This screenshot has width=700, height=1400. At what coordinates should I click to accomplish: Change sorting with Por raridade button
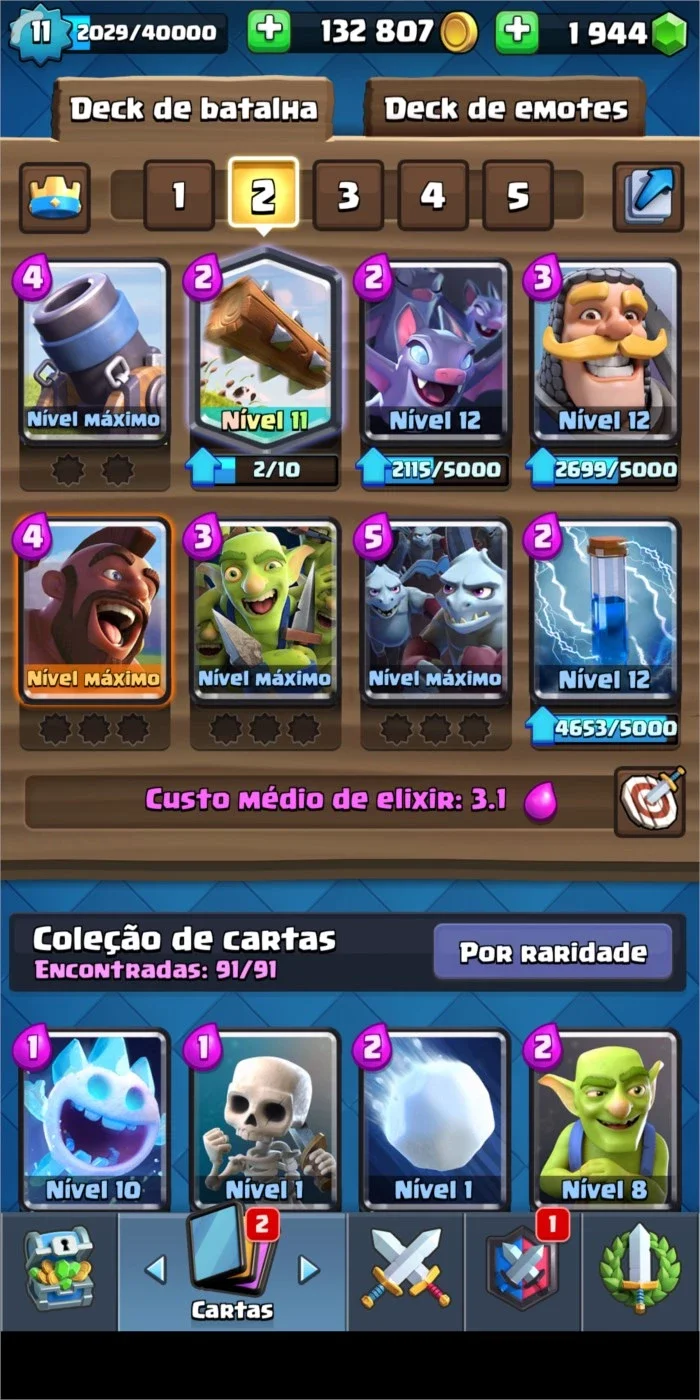[552, 952]
